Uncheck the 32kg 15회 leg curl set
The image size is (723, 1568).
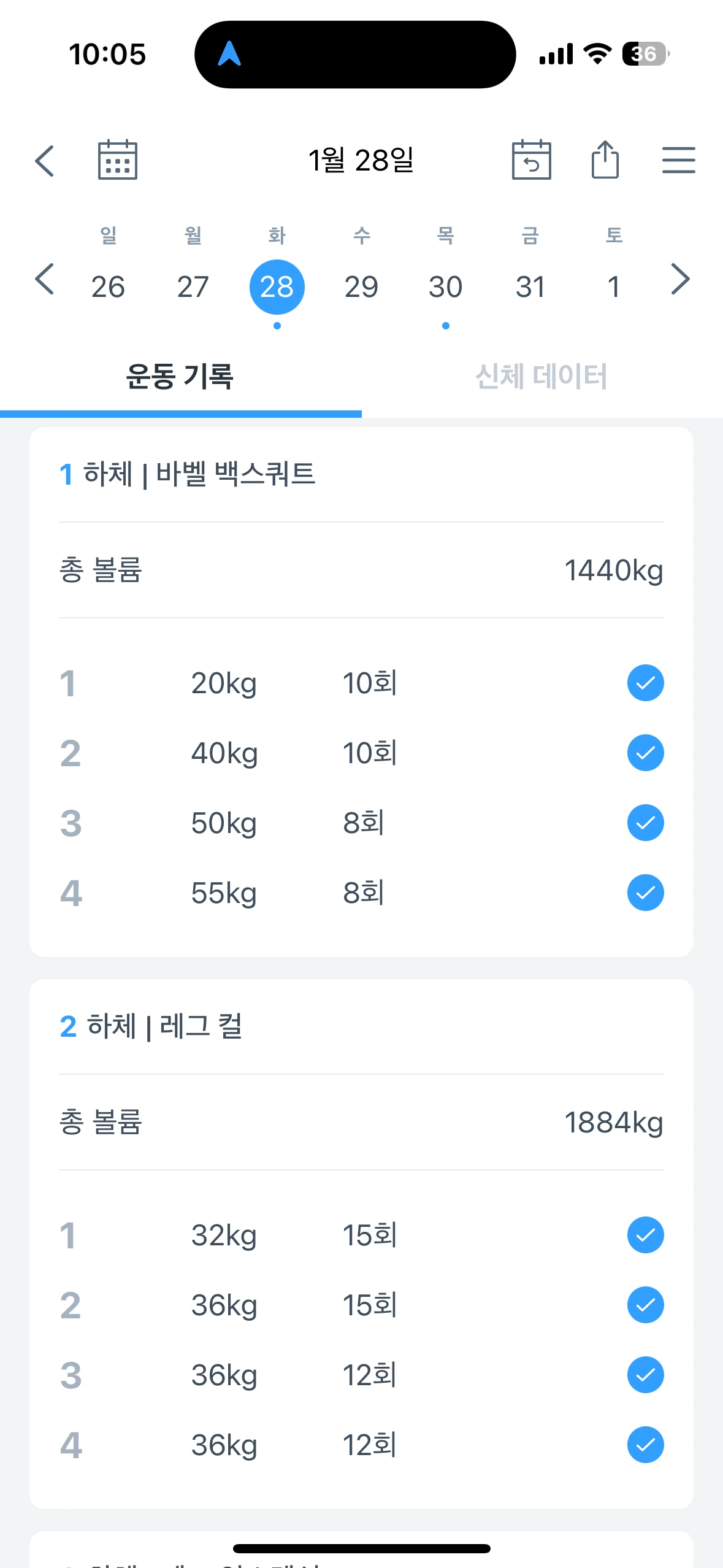tap(645, 1235)
